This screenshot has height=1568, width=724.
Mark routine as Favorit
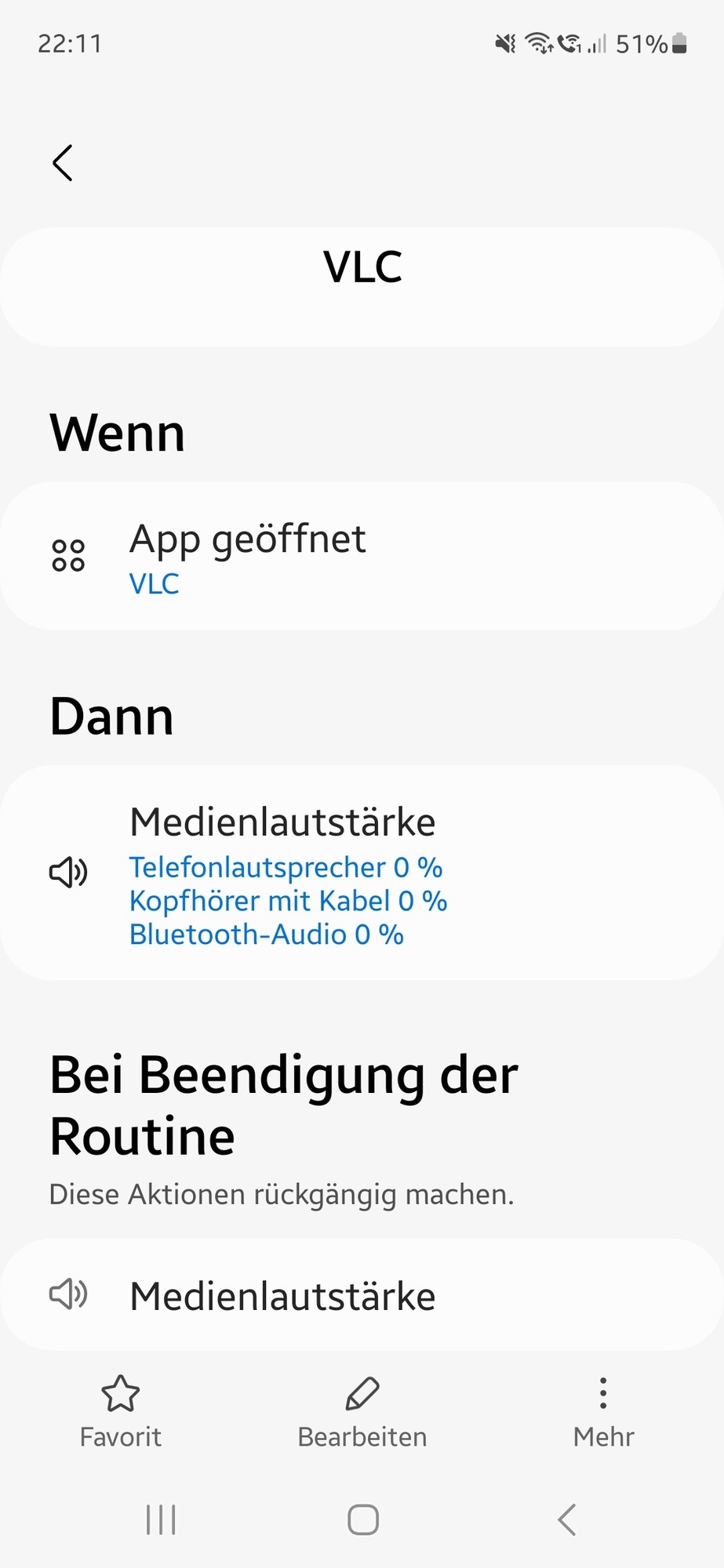click(x=121, y=1411)
